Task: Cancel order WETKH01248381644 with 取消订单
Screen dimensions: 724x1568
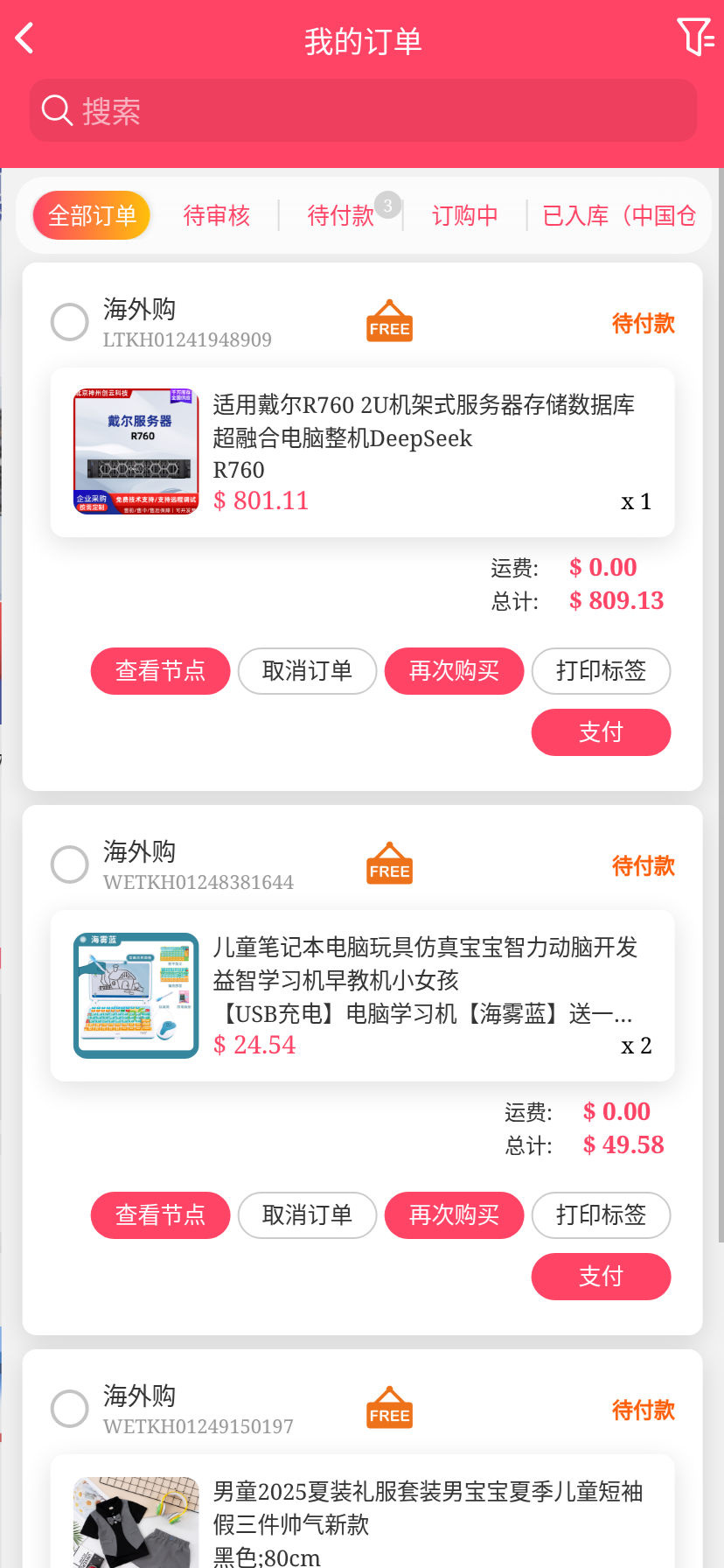Action: click(307, 1215)
